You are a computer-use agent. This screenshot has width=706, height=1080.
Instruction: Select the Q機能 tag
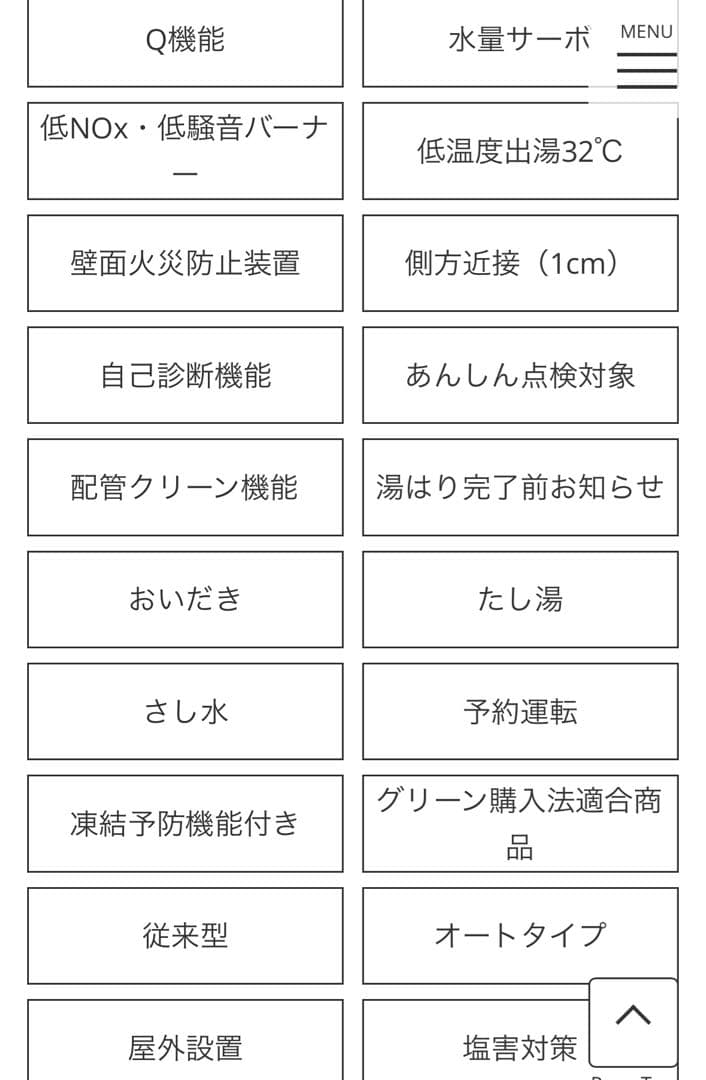coord(185,40)
